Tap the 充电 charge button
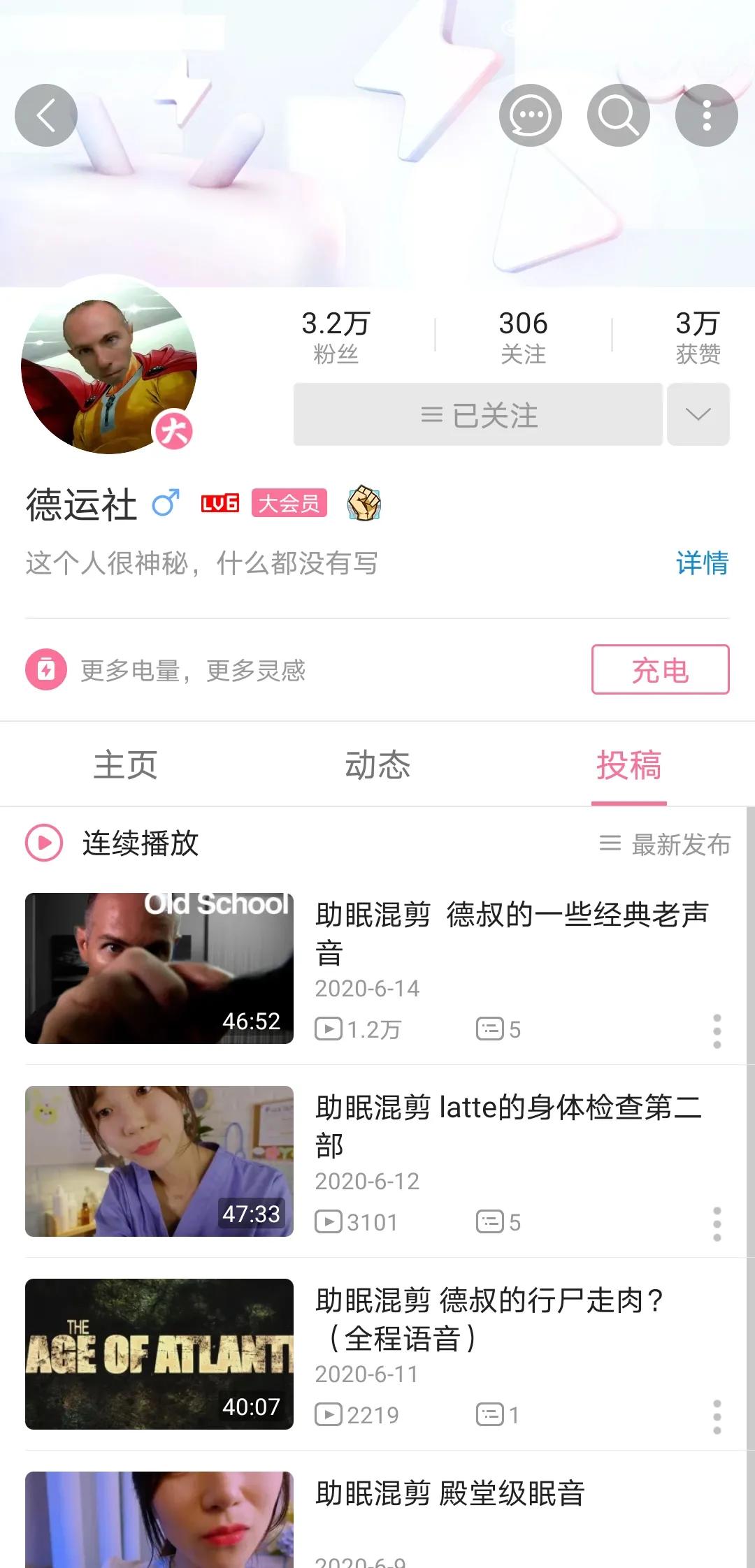This screenshot has width=755, height=1568. (x=659, y=669)
